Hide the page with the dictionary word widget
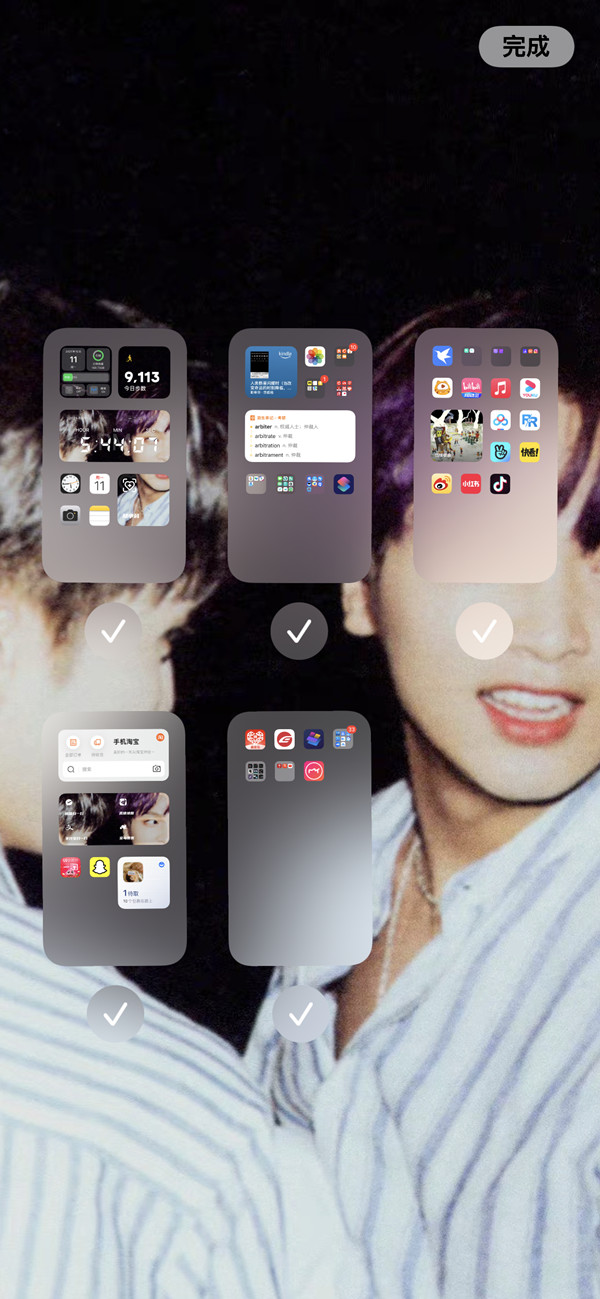Image resolution: width=600 pixels, height=1299 pixels. [299, 631]
